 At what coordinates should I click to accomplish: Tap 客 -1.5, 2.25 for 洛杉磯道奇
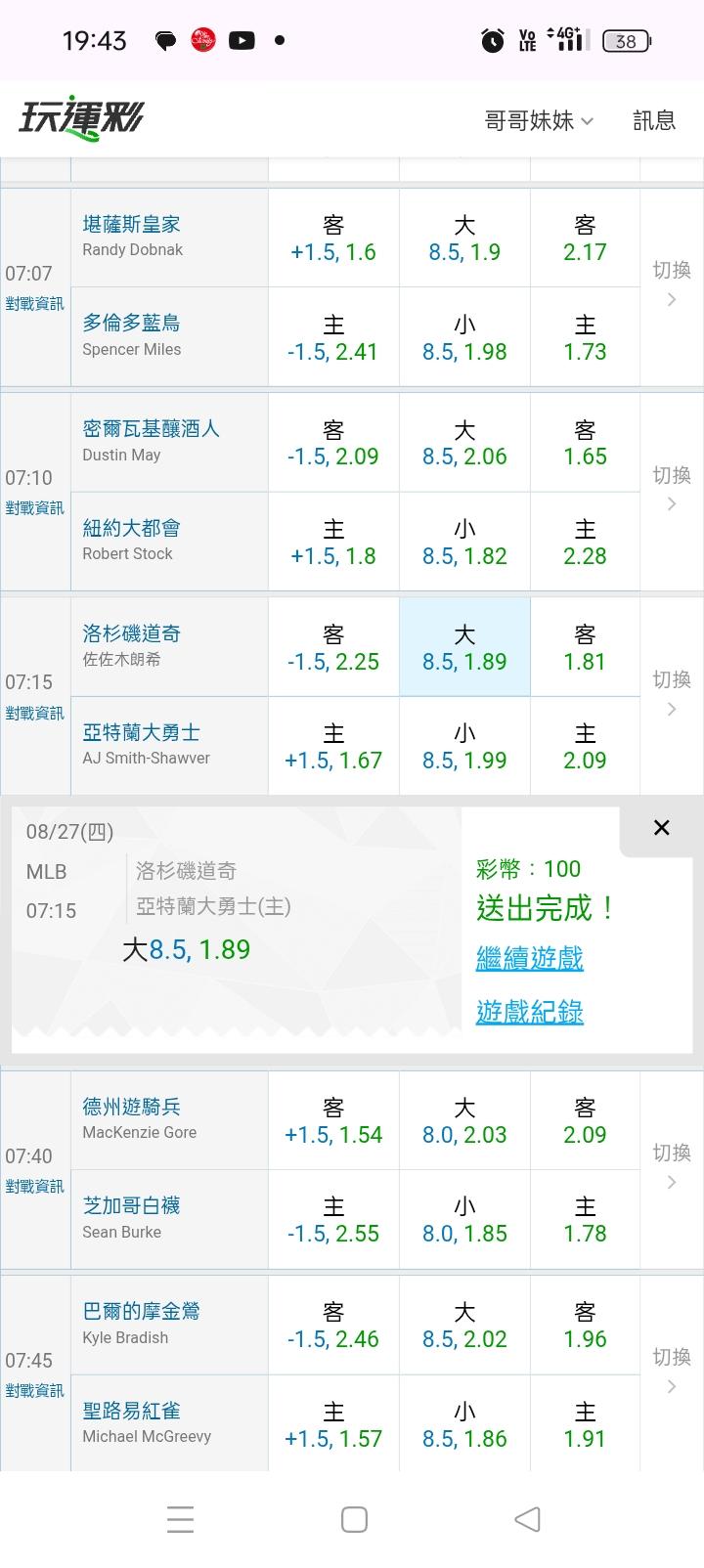pos(333,647)
